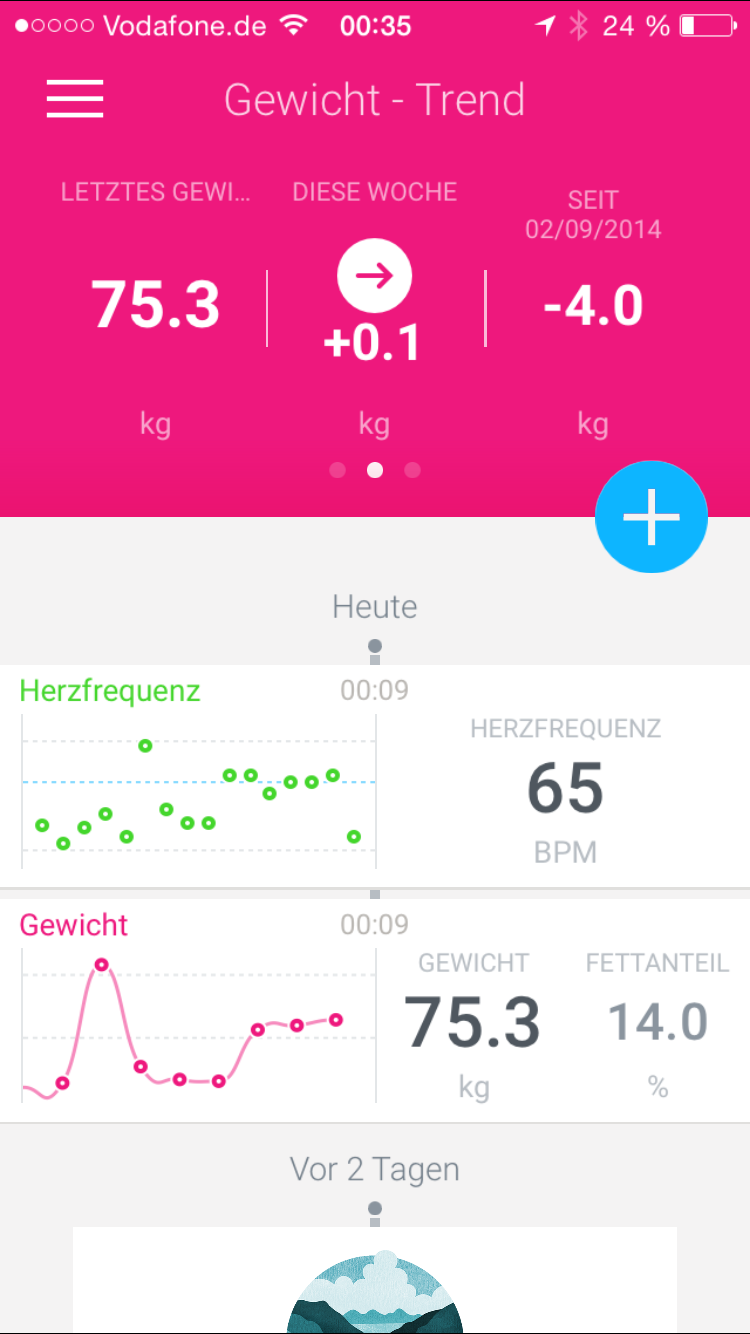This screenshot has height=1334, width=750.
Task: Open the card under Vor 2 Tagen
Action: [375, 1280]
